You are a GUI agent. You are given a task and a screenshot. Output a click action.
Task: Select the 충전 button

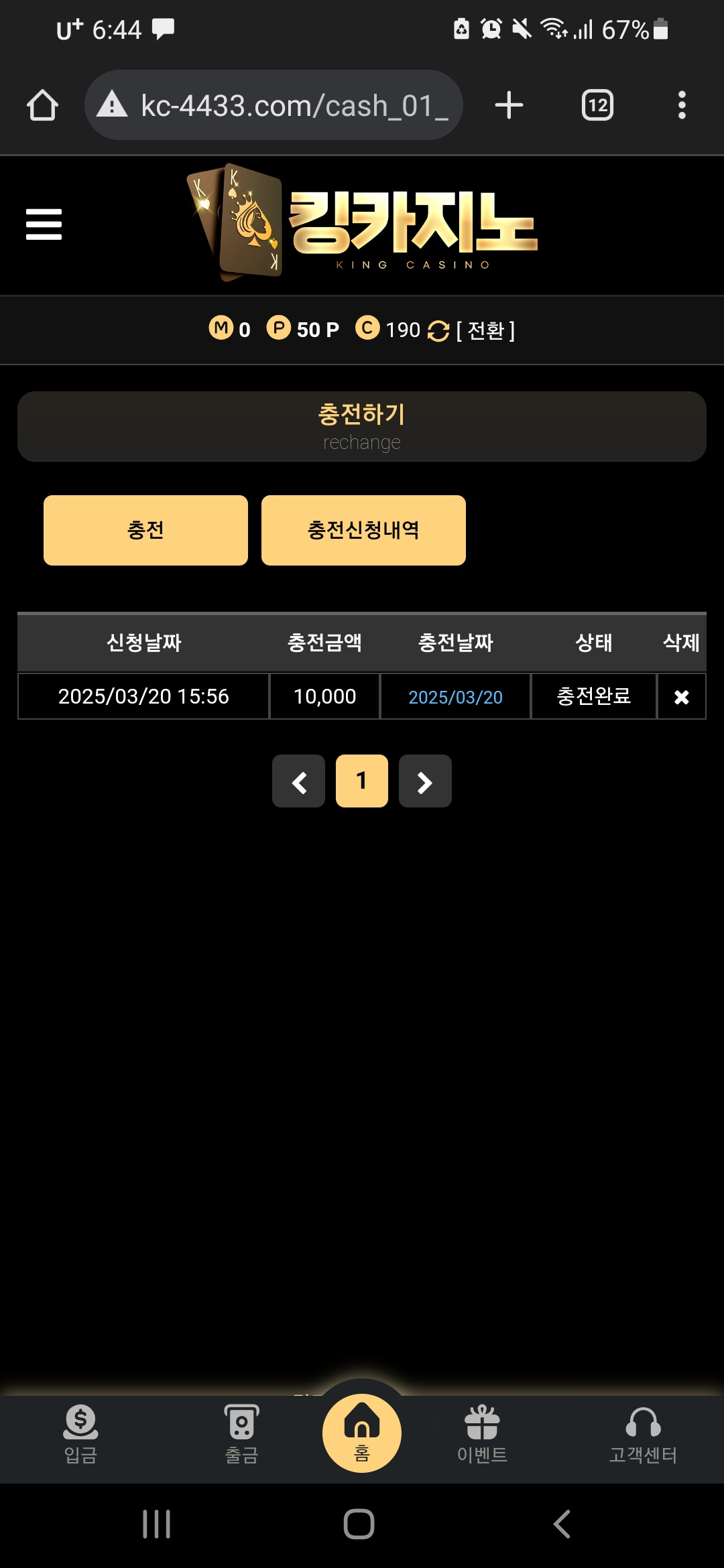click(x=145, y=530)
